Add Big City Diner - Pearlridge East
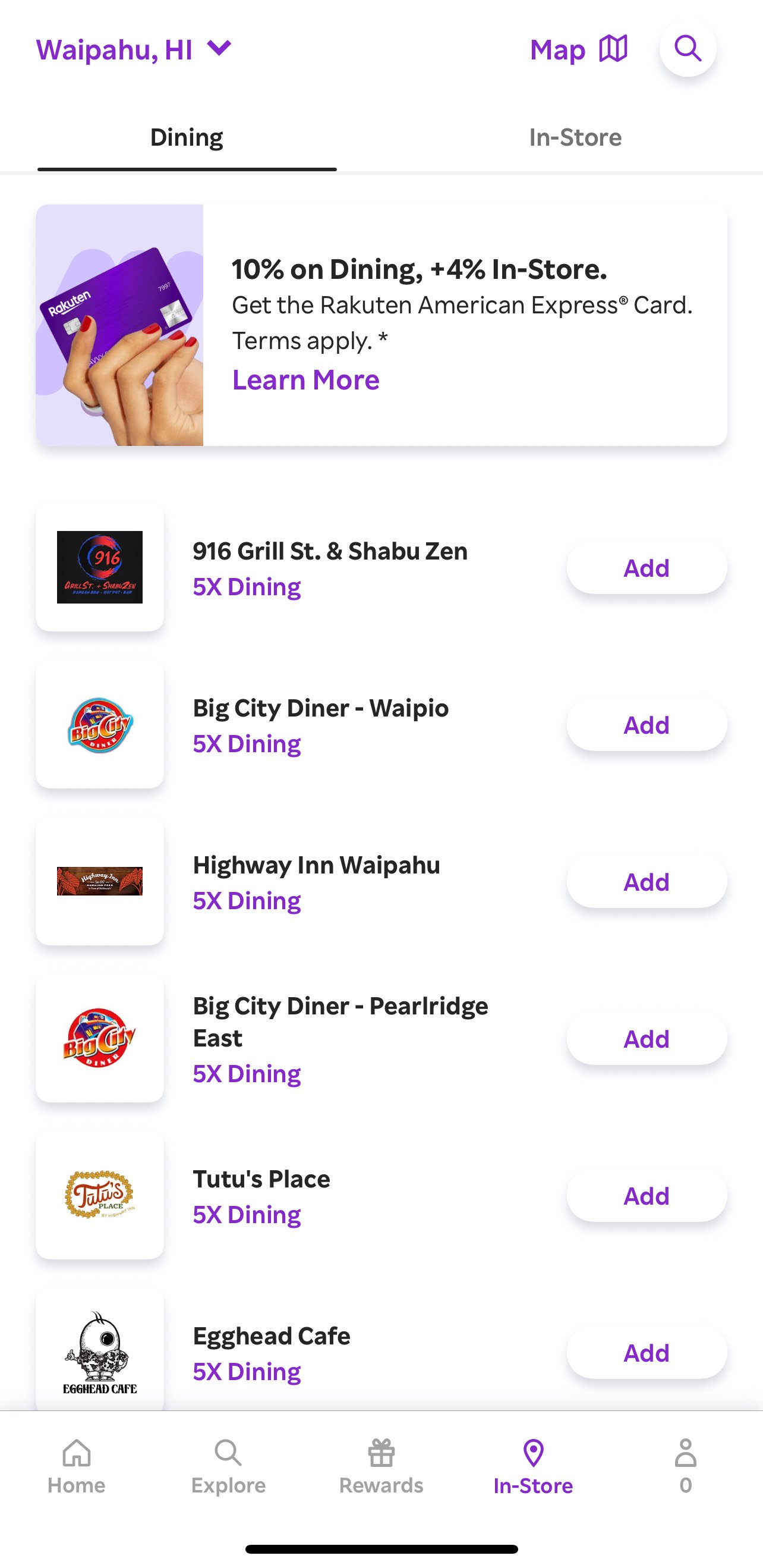The width and height of the screenshot is (763, 1568). tap(646, 1039)
